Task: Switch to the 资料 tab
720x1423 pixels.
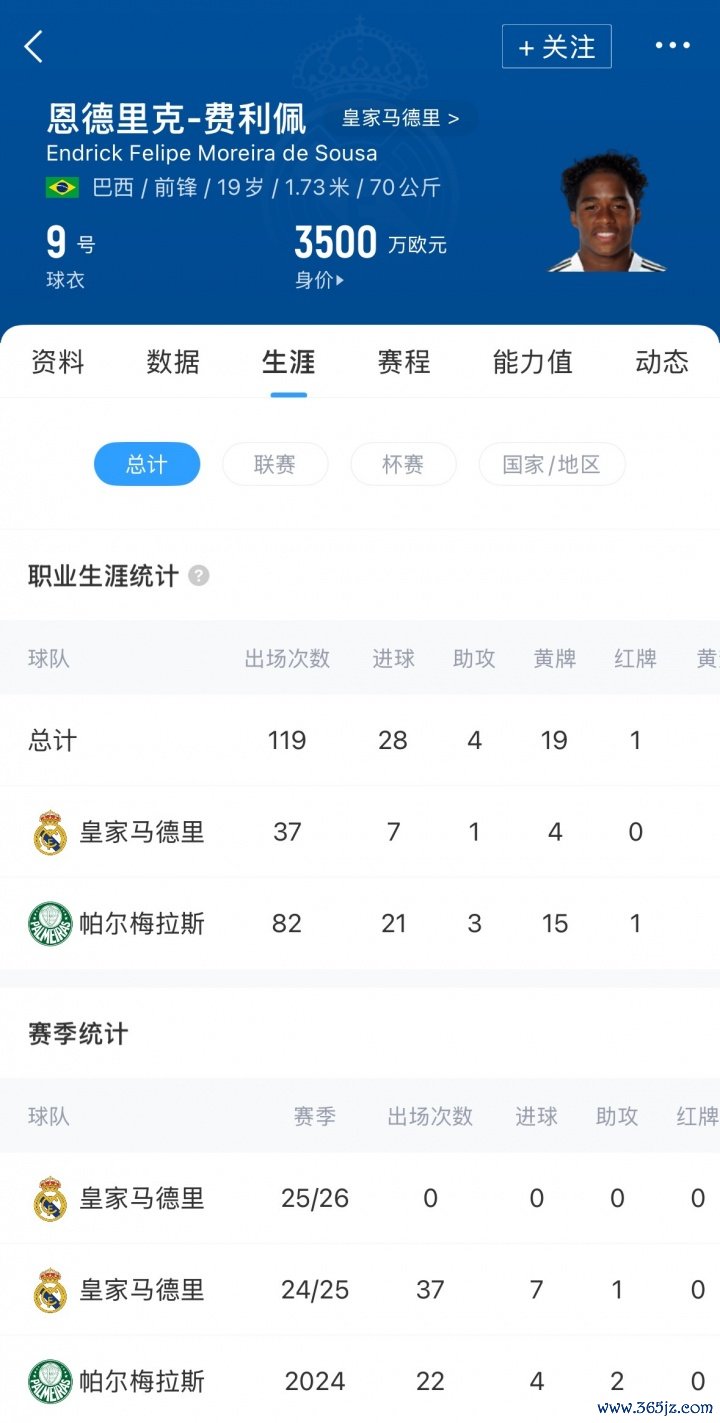Action: point(58,362)
